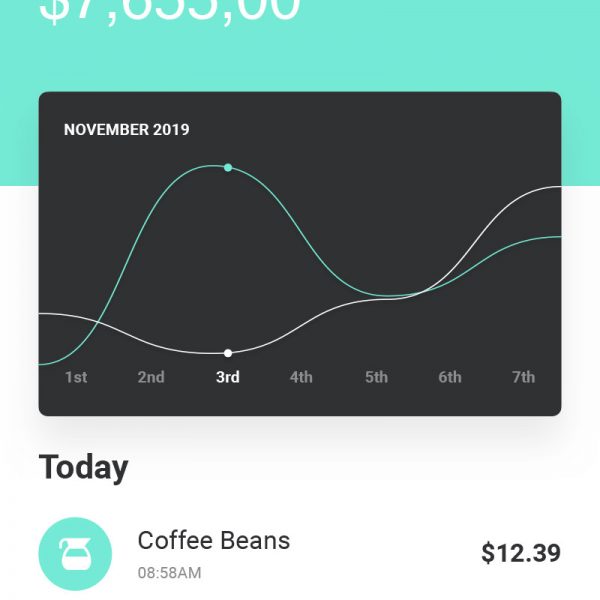Select the 2nd on the chart

[x=151, y=377]
